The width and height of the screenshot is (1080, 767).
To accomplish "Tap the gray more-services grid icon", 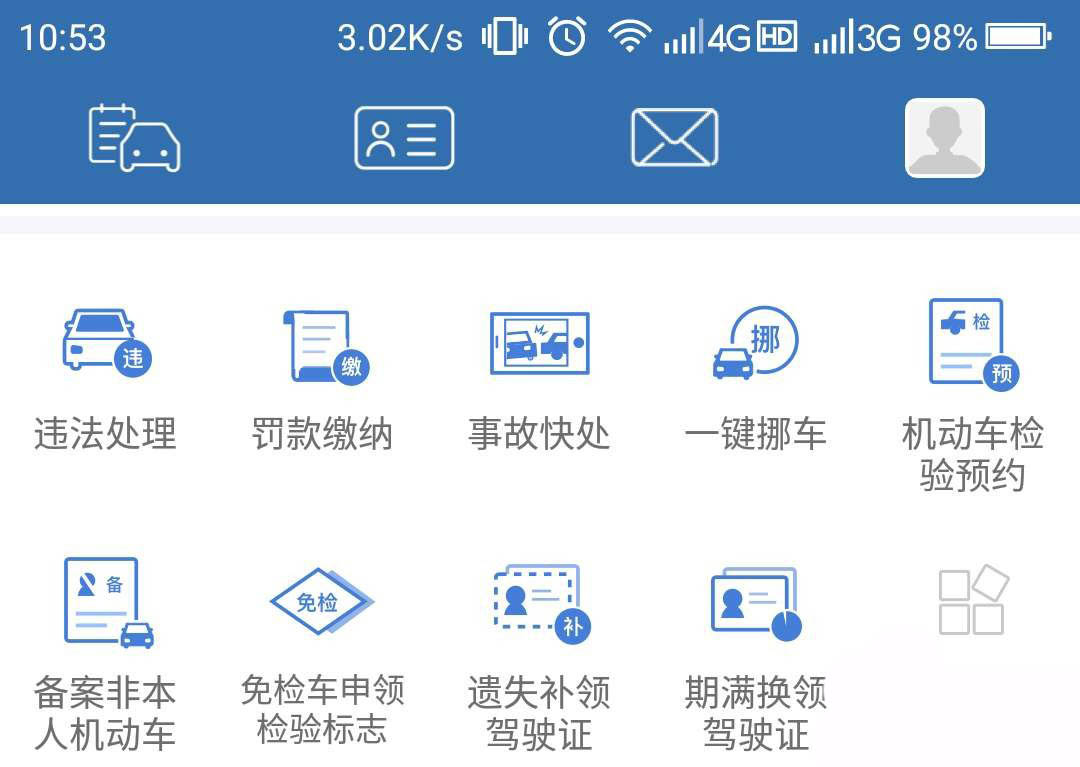I will tap(972, 601).
